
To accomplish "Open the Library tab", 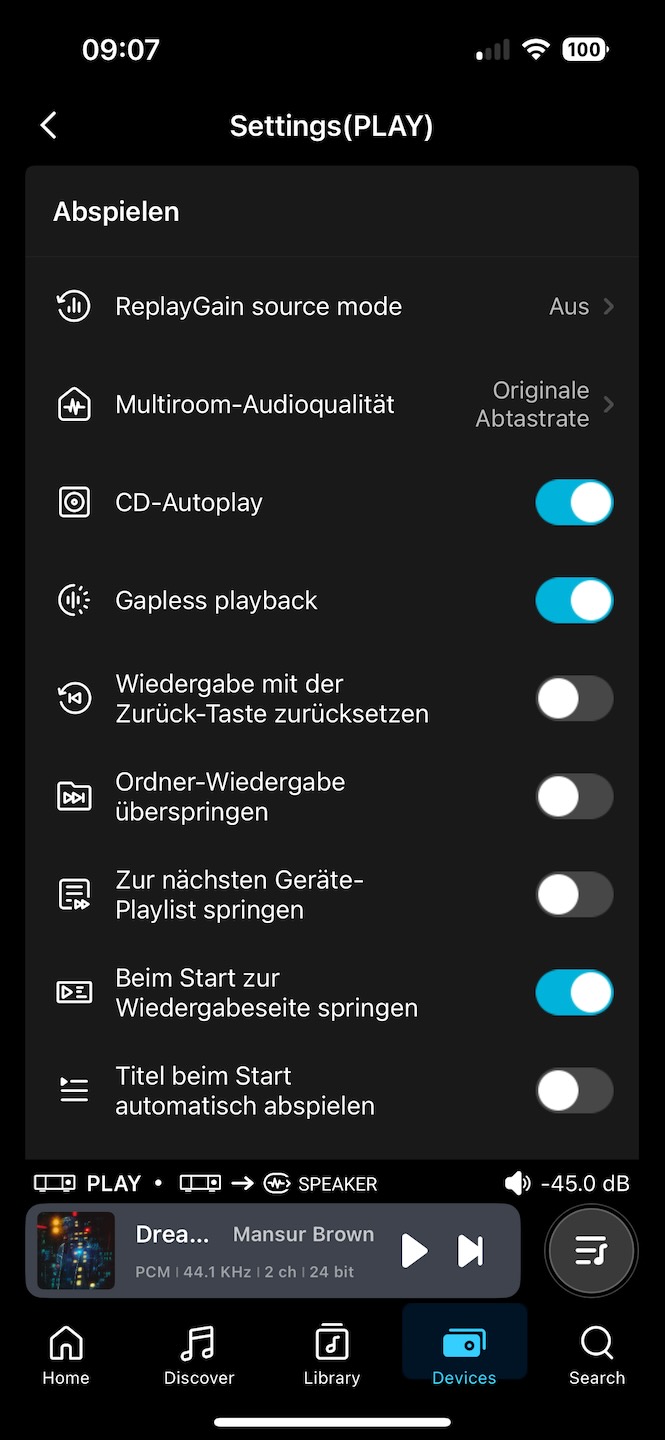I will (332, 1355).
